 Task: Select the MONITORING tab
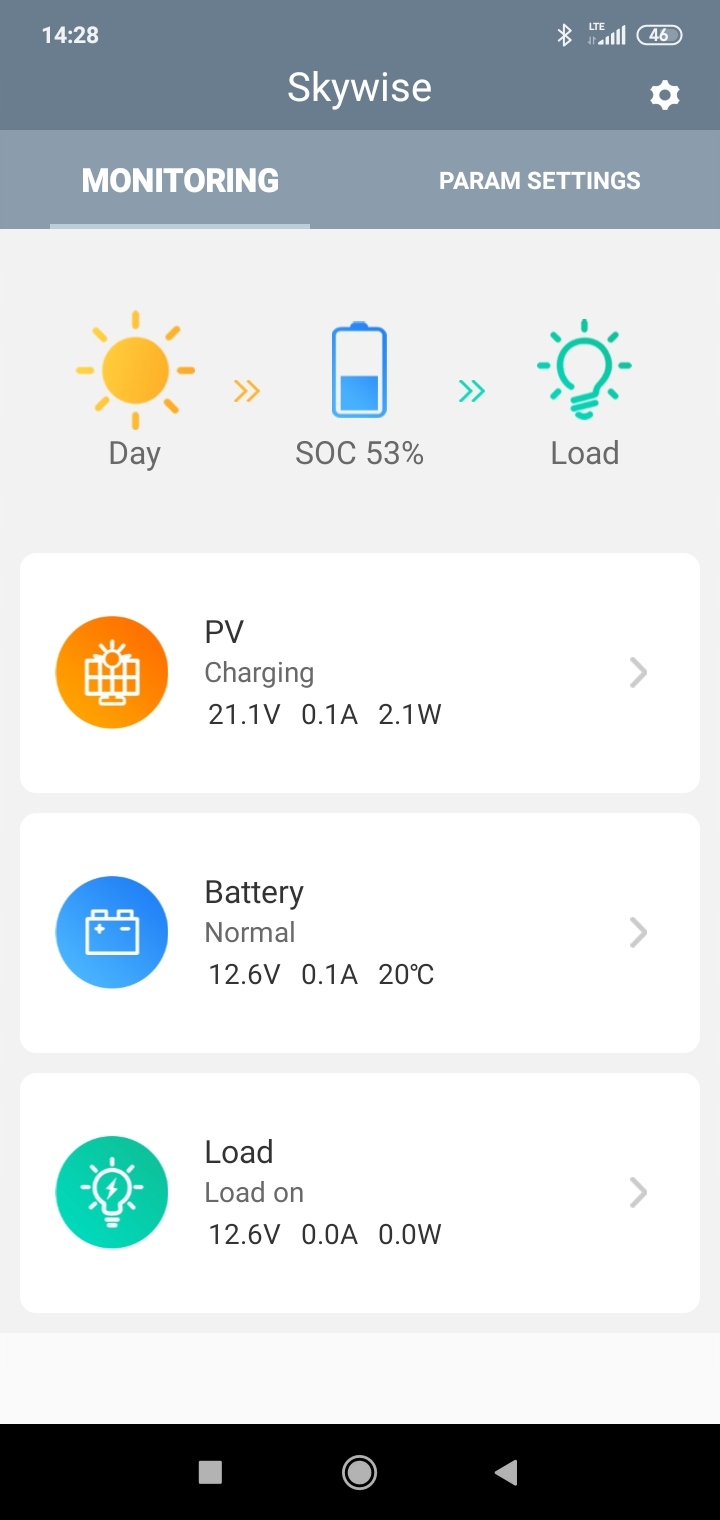click(180, 181)
